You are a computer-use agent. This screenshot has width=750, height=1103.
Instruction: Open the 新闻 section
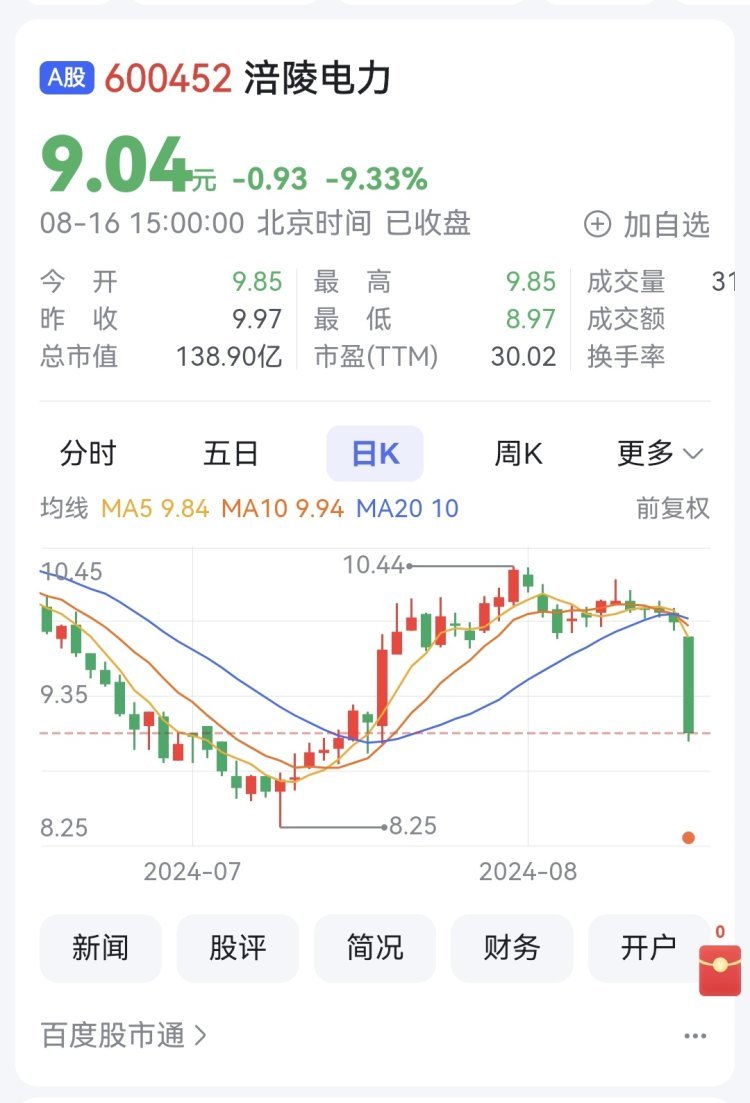point(100,948)
